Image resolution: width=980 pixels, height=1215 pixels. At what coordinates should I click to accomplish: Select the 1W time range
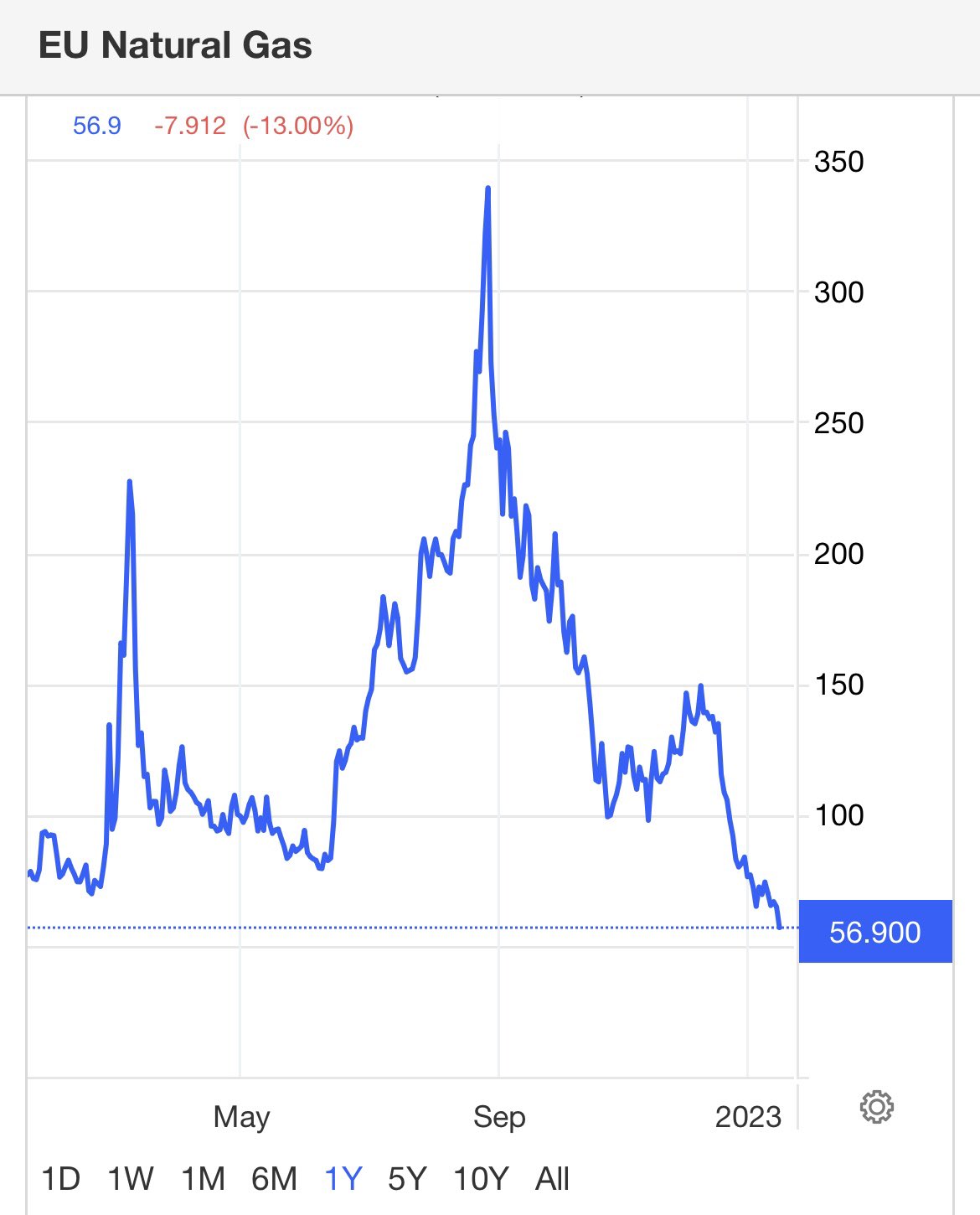tap(130, 1179)
